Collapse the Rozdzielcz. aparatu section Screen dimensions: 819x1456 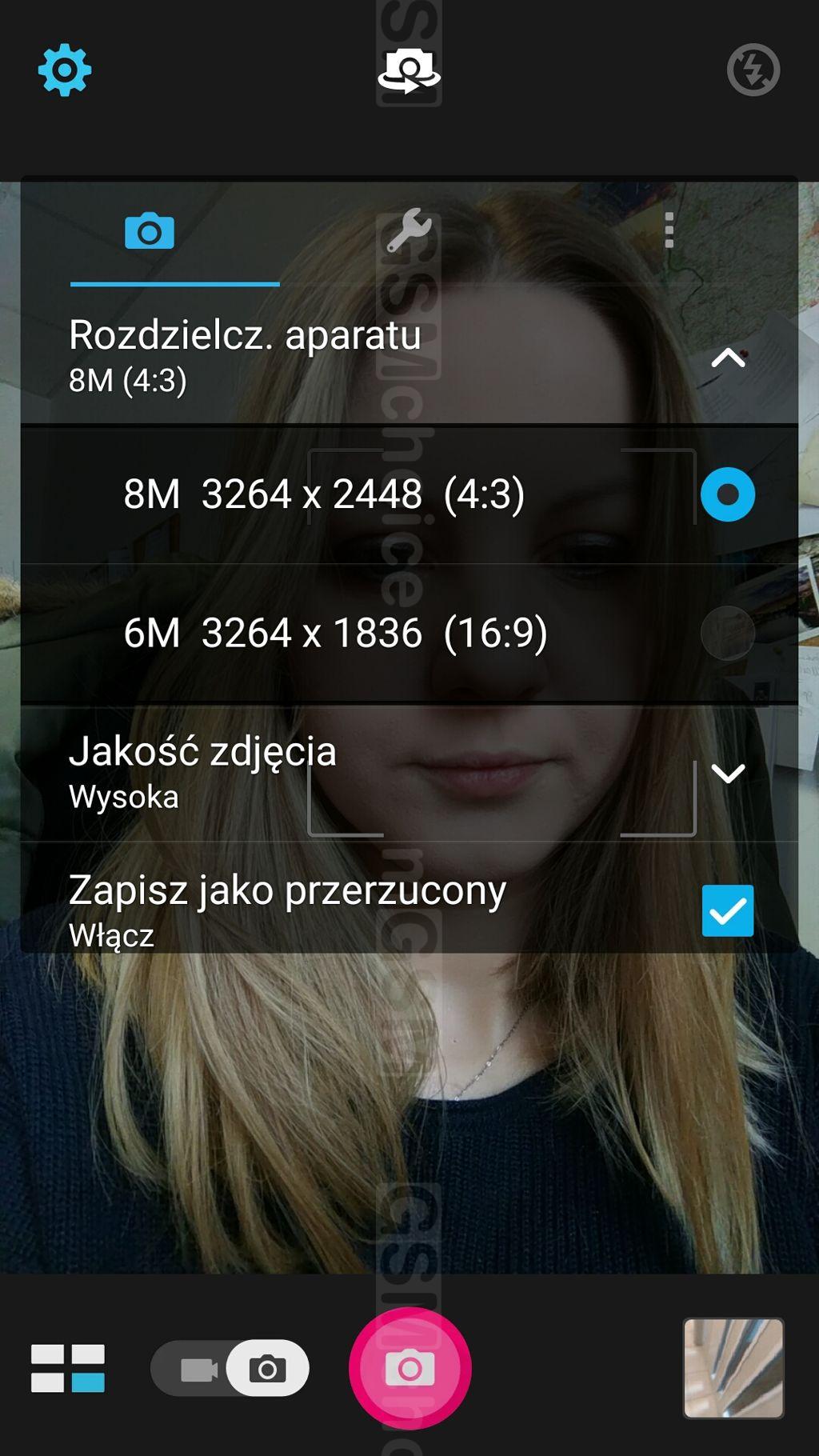pos(729,358)
